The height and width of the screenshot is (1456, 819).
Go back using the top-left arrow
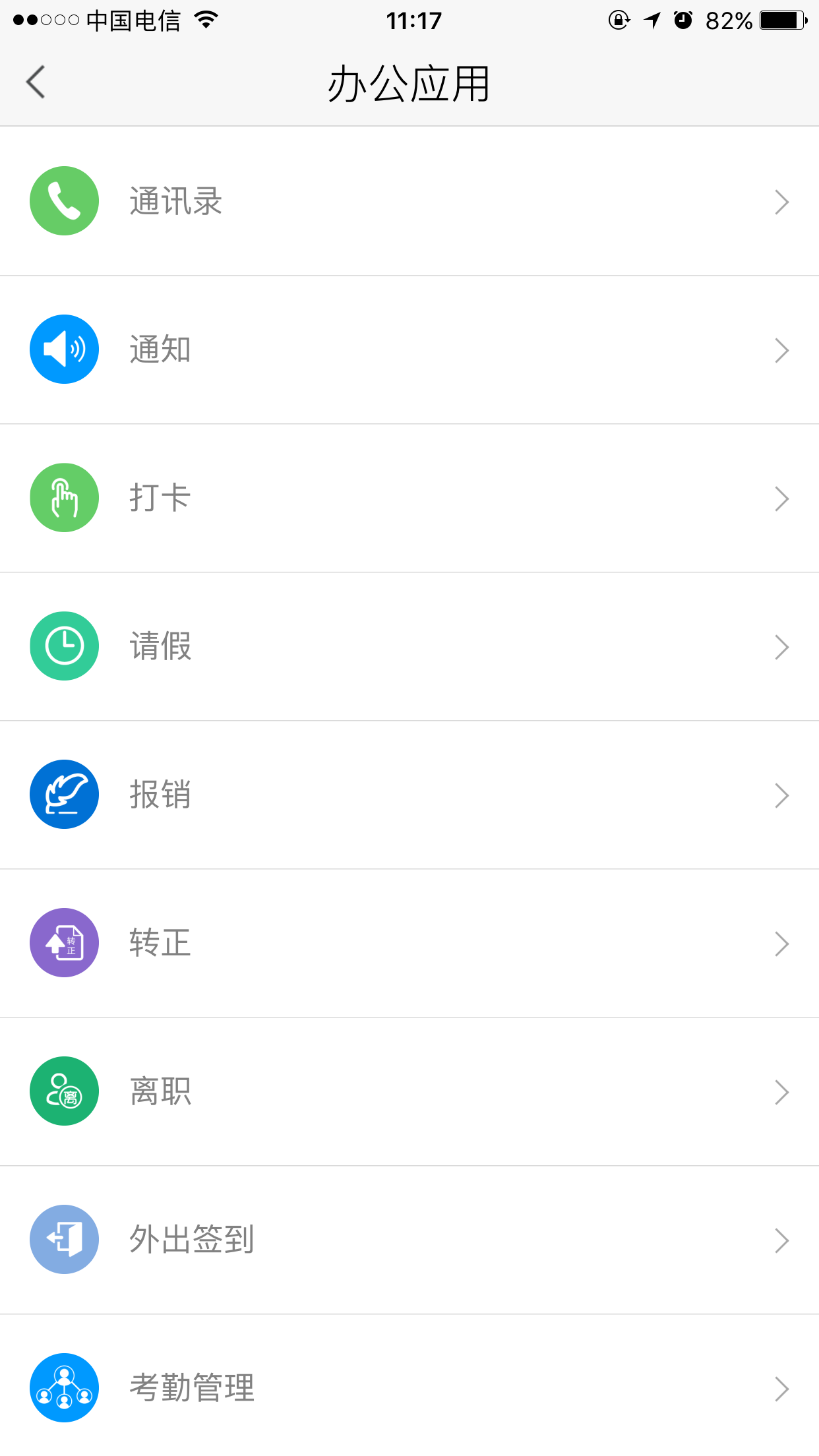(x=36, y=82)
